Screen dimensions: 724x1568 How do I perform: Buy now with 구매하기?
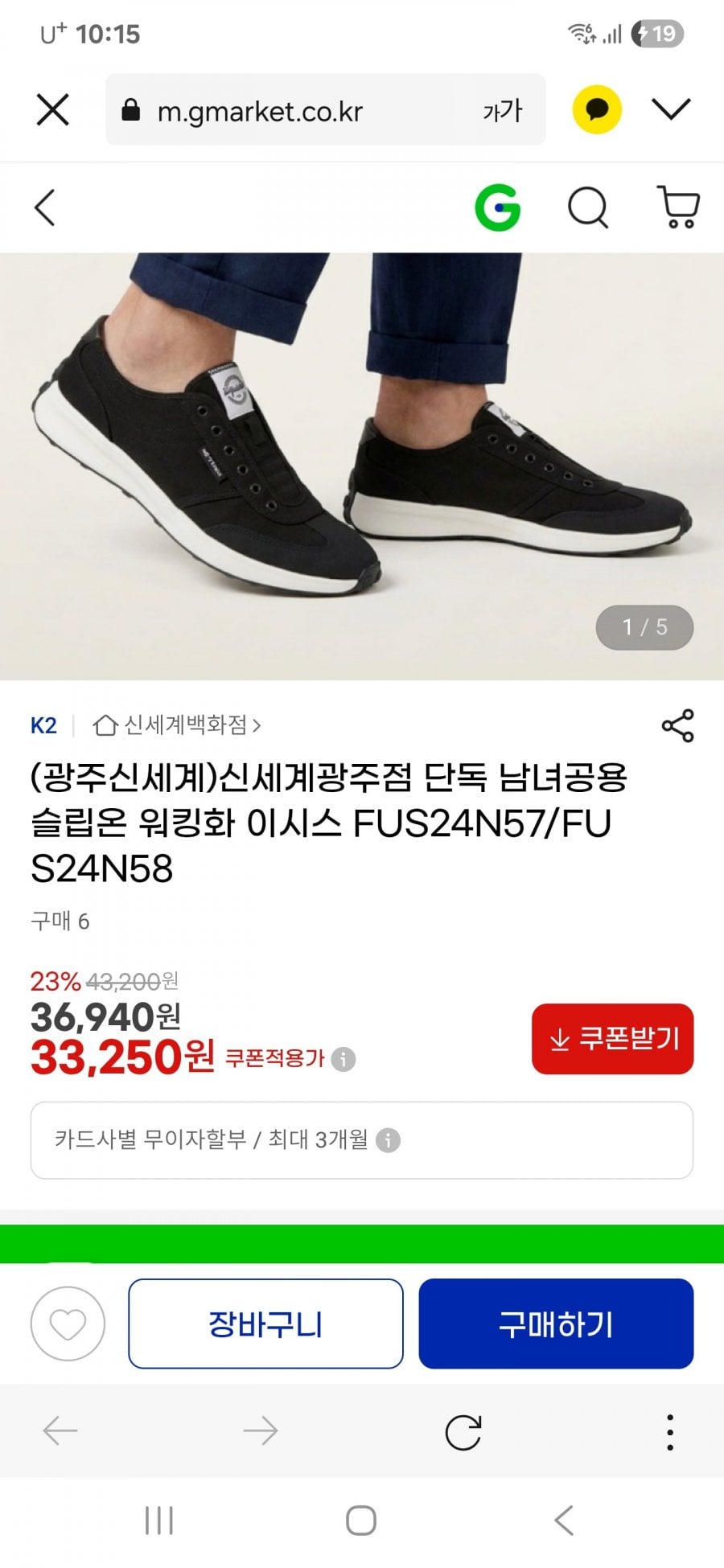pyautogui.click(x=556, y=1323)
